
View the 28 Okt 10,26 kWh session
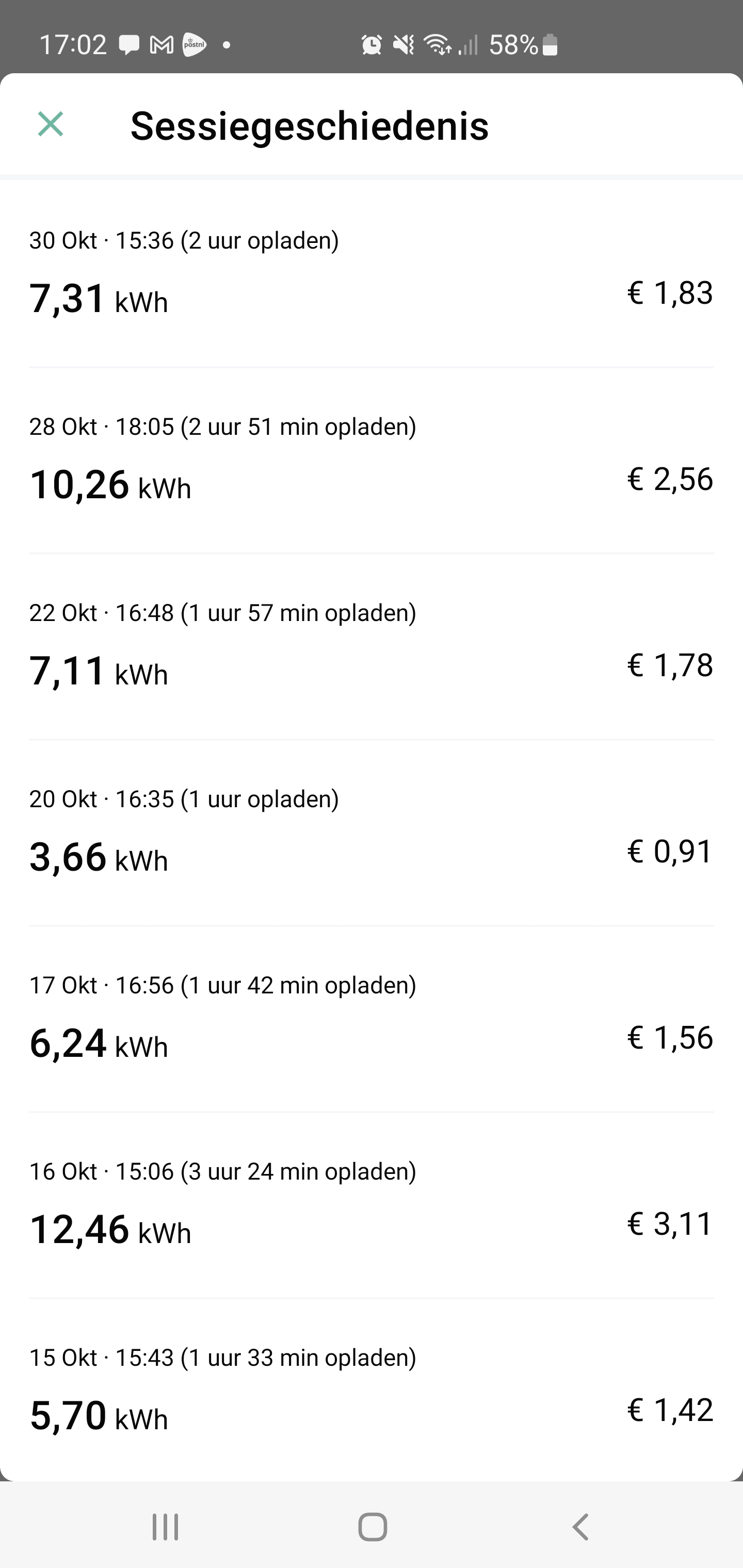point(371,462)
